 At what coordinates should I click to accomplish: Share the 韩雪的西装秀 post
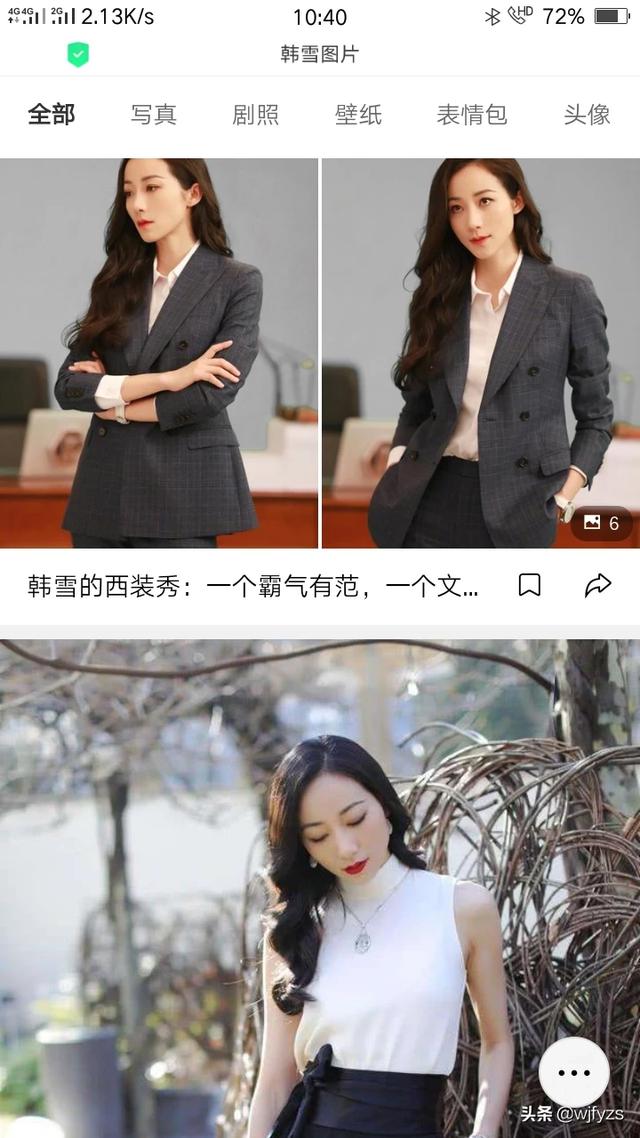point(598,585)
